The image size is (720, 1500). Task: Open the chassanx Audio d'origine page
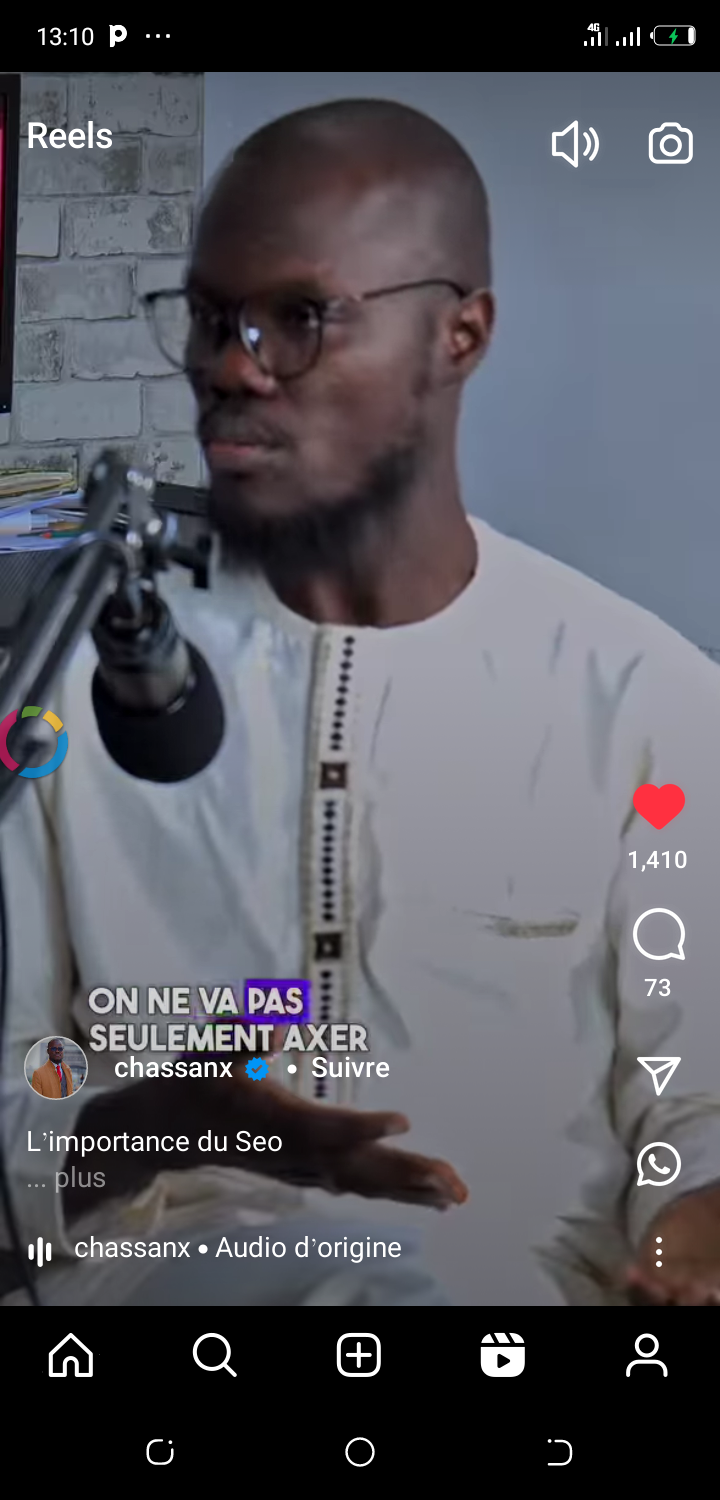pyautogui.click(x=238, y=1248)
